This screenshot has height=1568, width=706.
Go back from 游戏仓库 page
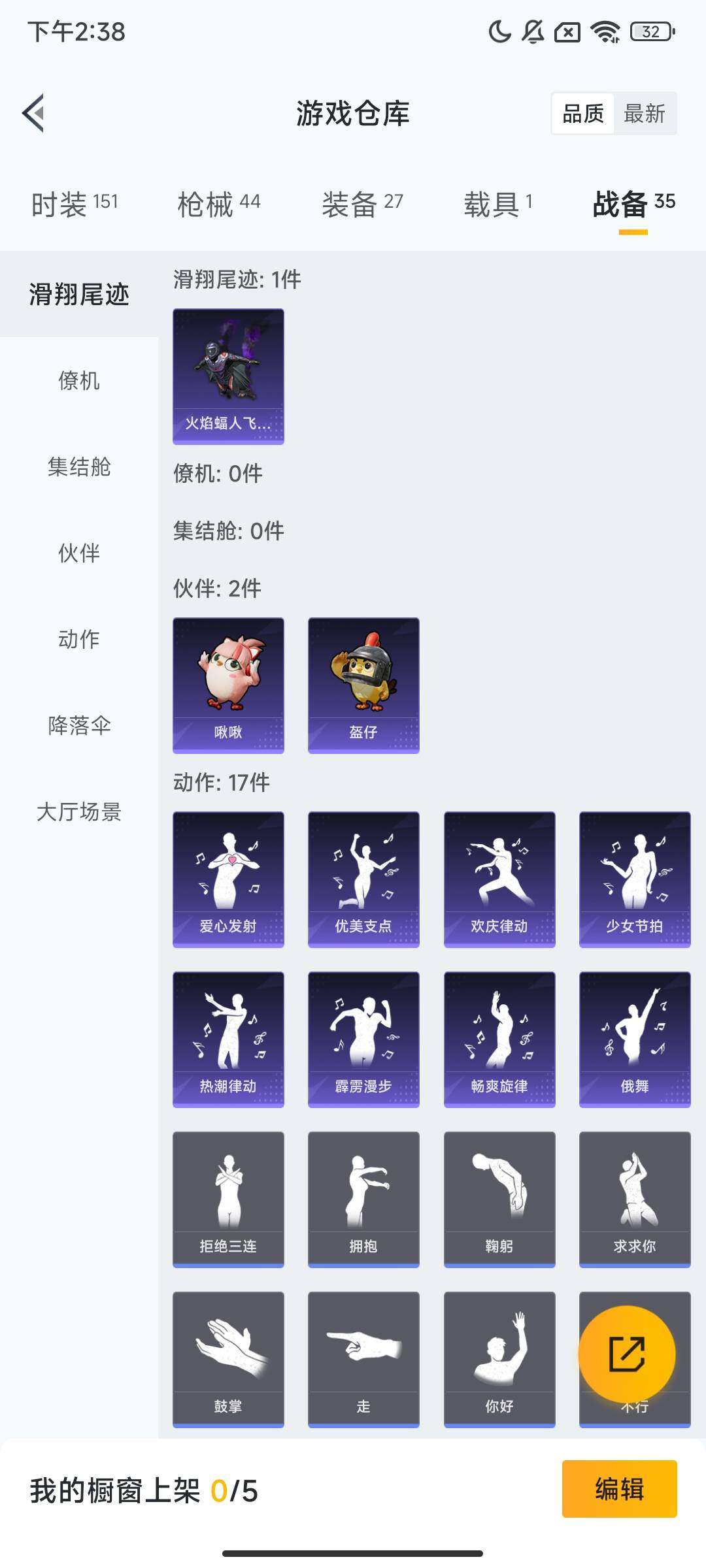[x=34, y=113]
